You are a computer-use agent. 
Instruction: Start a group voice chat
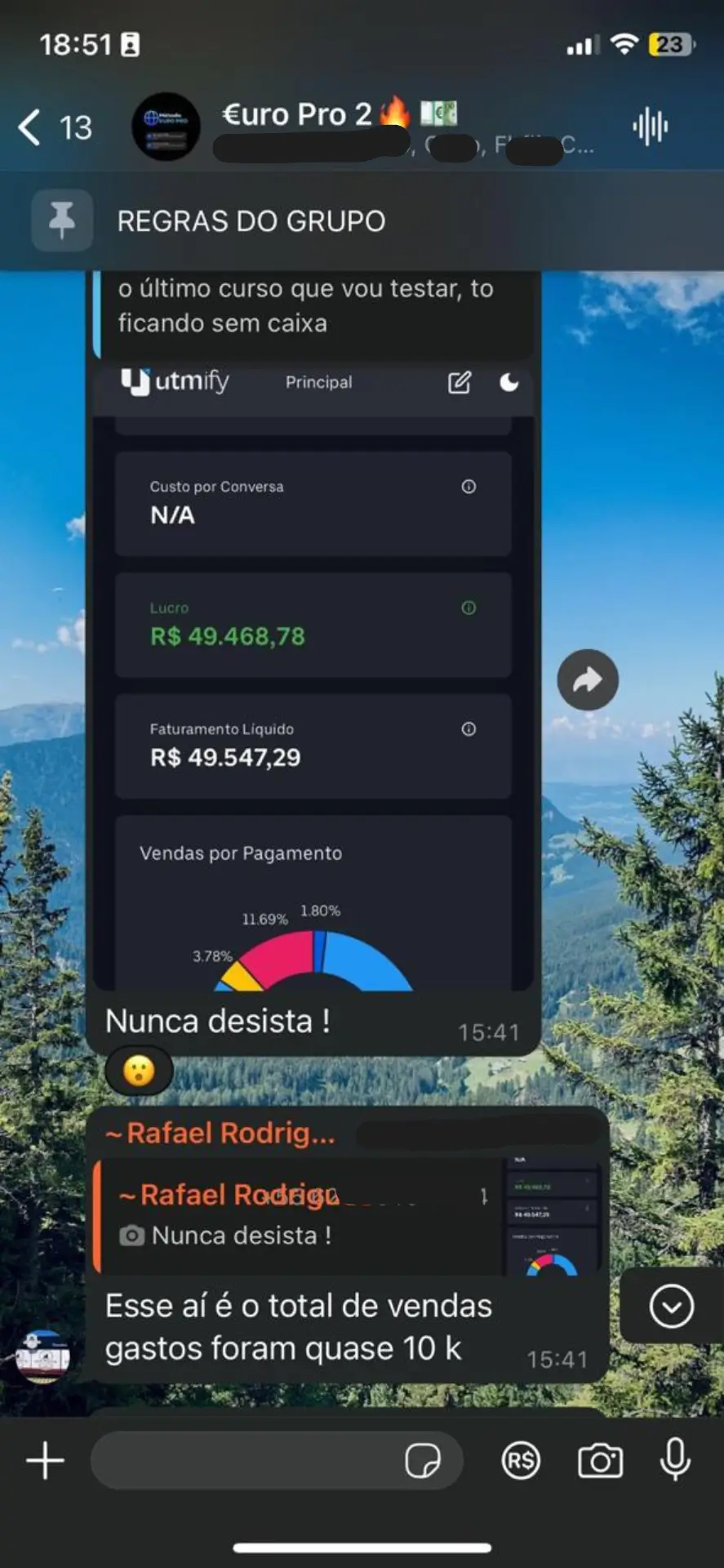point(650,127)
